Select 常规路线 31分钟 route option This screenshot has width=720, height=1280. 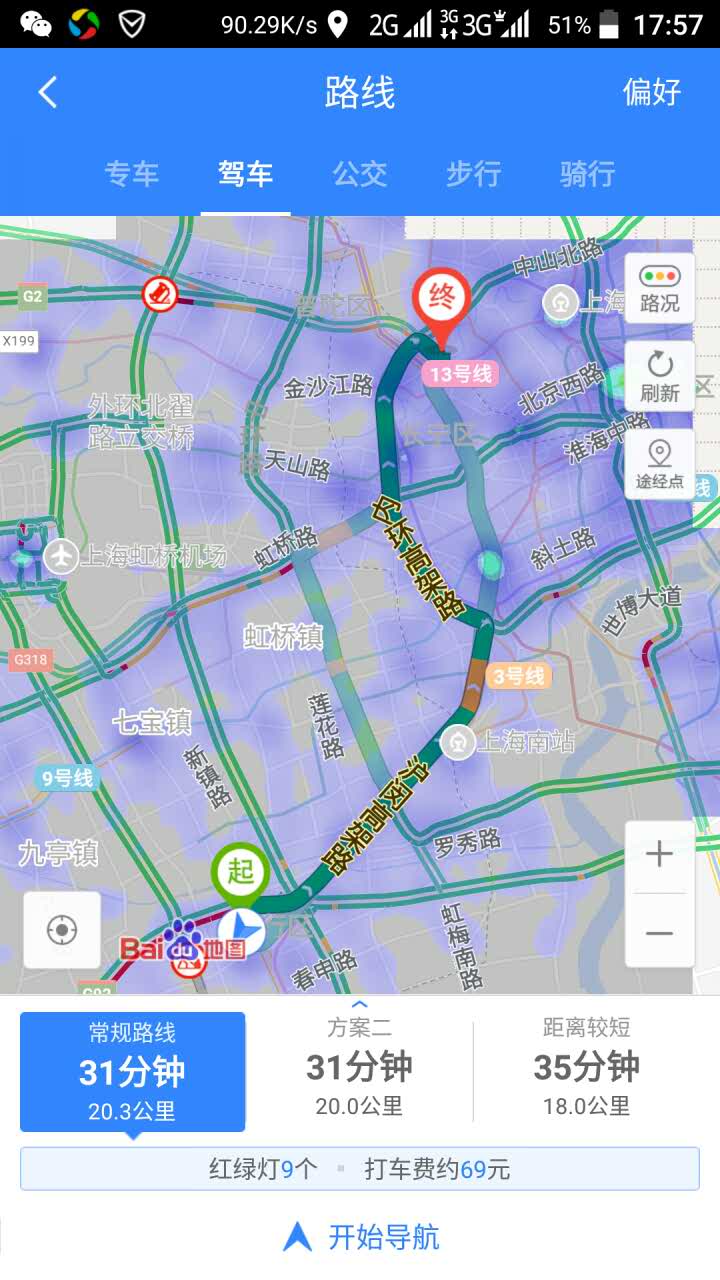coord(132,1071)
